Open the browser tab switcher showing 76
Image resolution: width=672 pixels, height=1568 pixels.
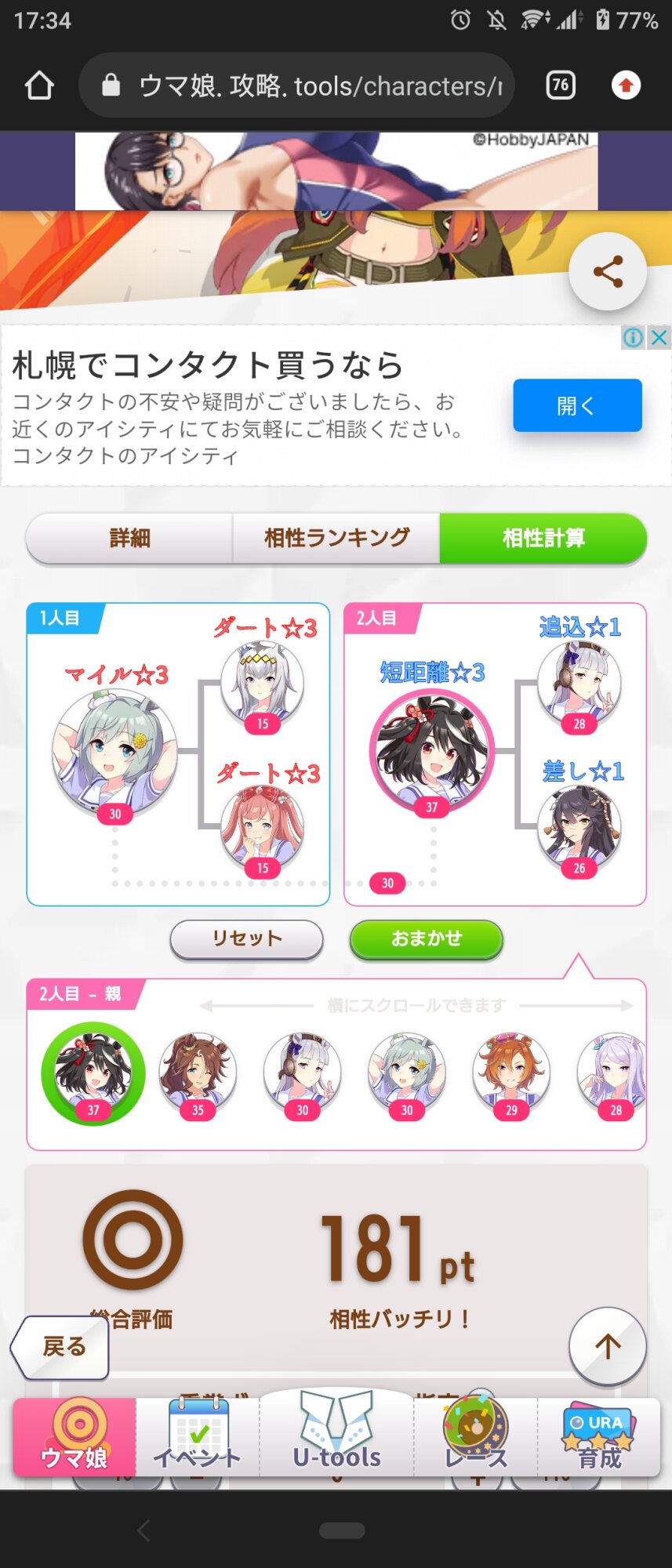point(560,85)
